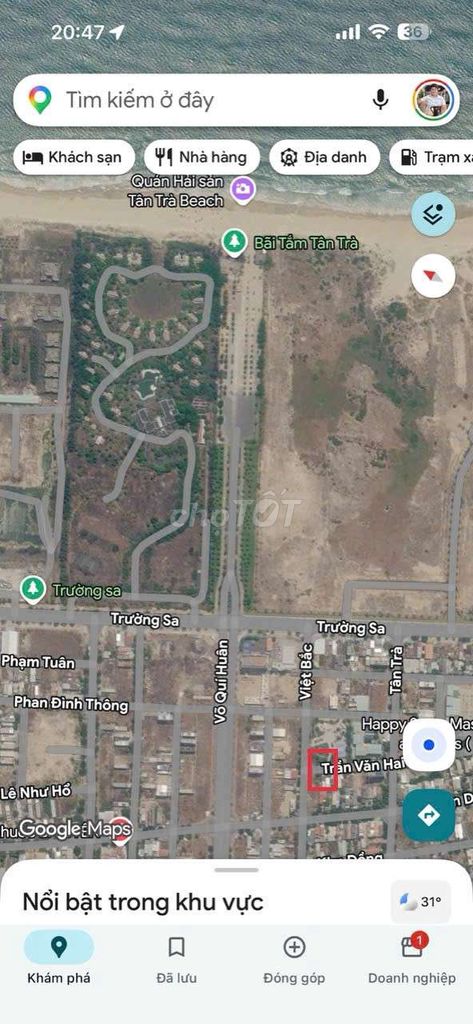Open the Trường sa park marker
Viewport: 473px width, 1024px height.
coord(32,590)
